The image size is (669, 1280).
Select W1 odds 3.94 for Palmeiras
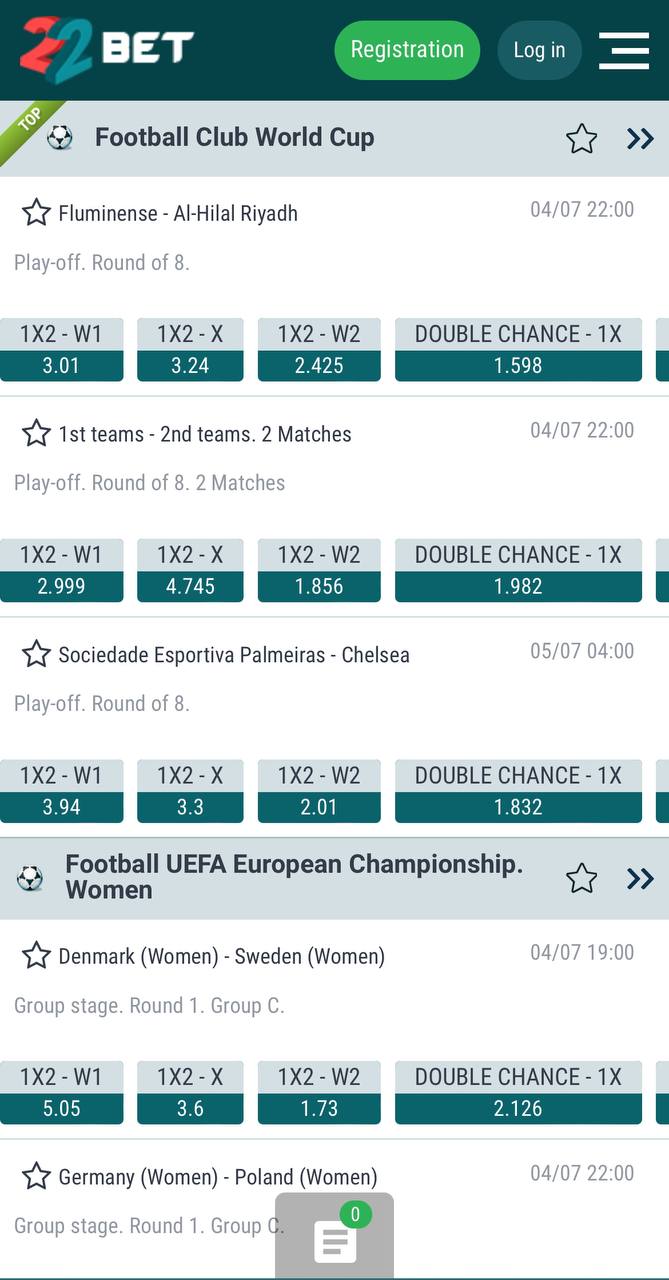click(x=61, y=791)
